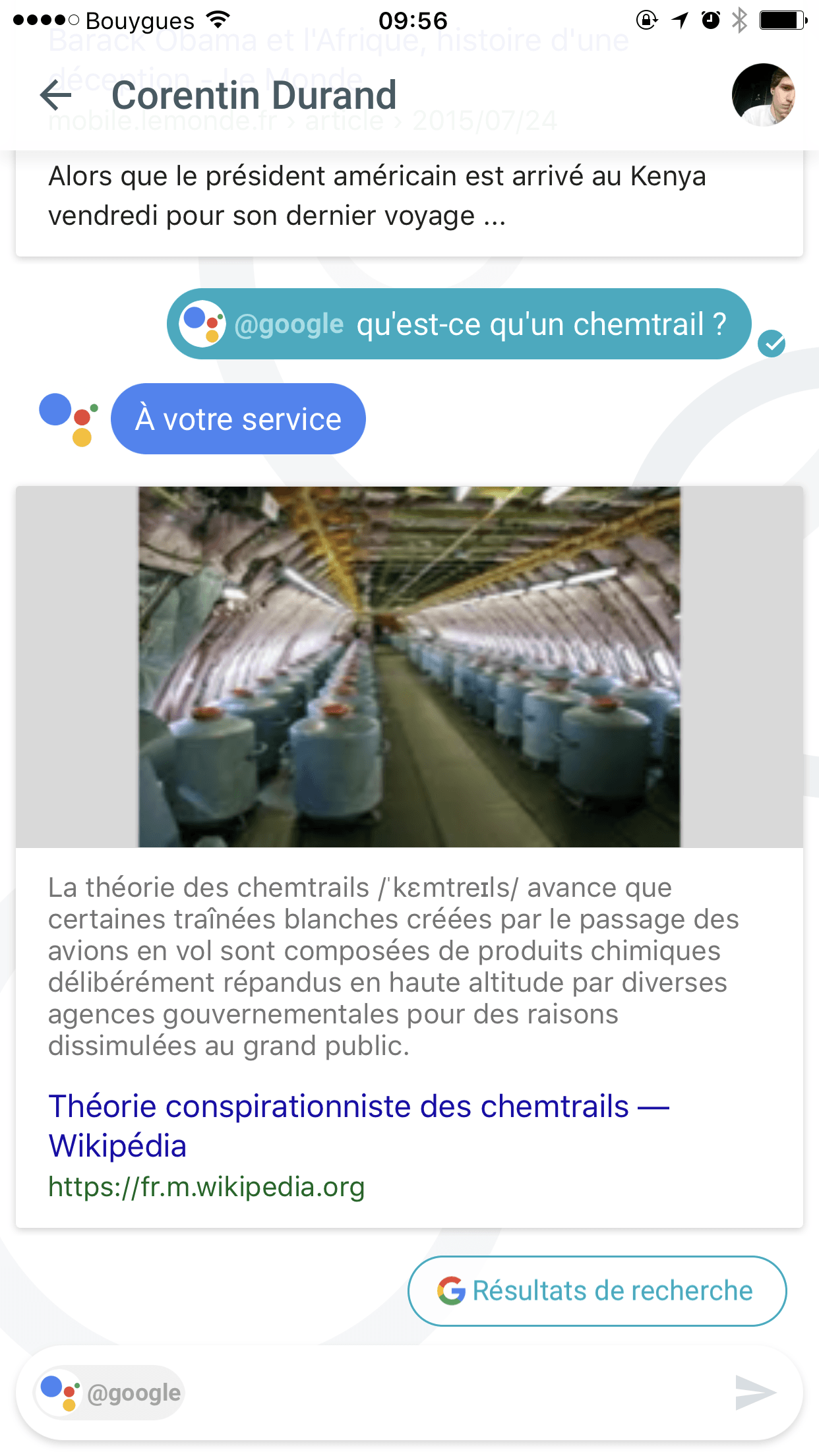The height and width of the screenshot is (1456, 819).
Task: Open the Le Monde Obama article card
Action: 409,195
